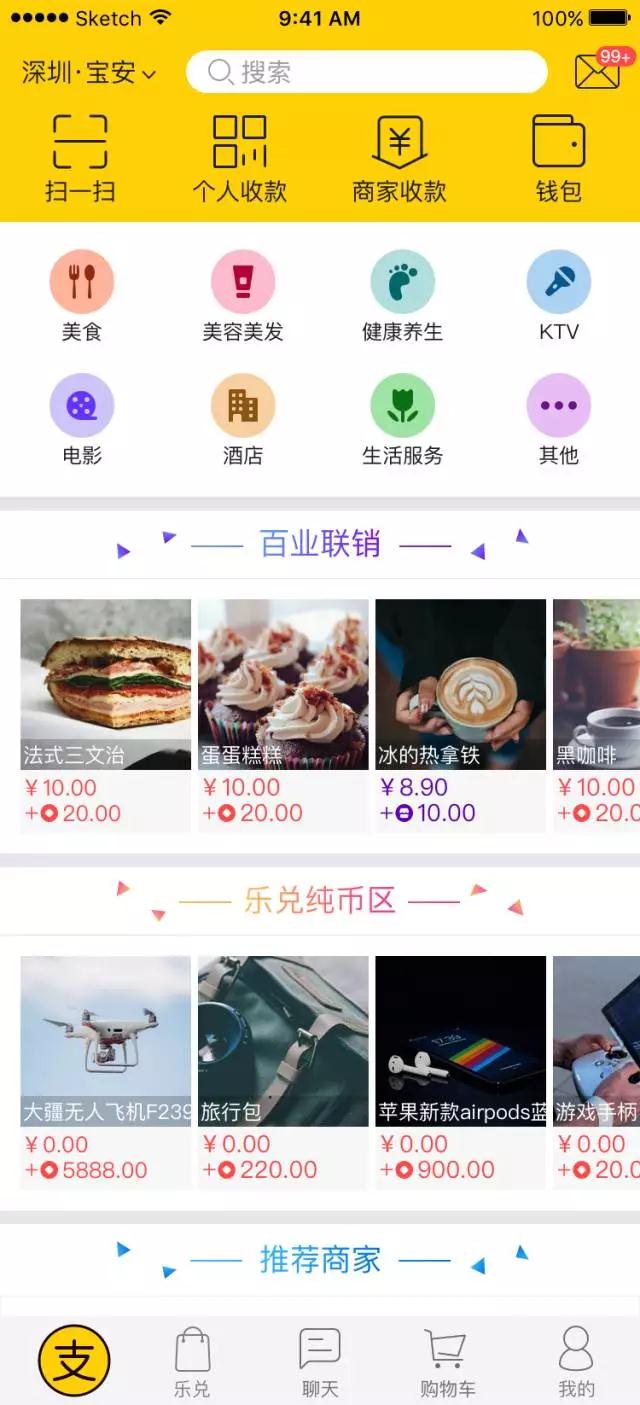Screen dimensions: 640x1405
Task: Open the messages envelope icon
Action: coord(600,70)
